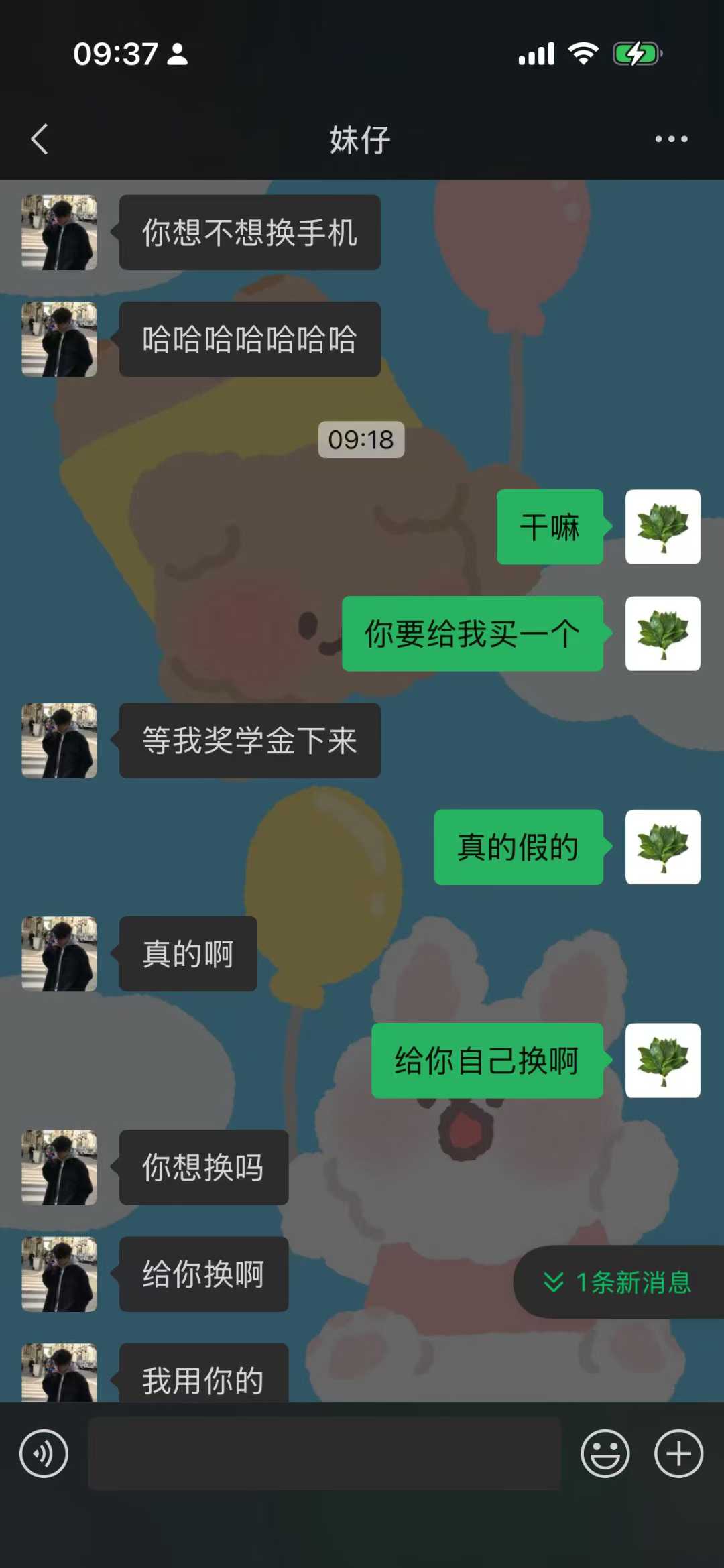Viewport: 724px width, 1568px height.
Task: Open the chat info overflow menu
Action: coord(671,139)
